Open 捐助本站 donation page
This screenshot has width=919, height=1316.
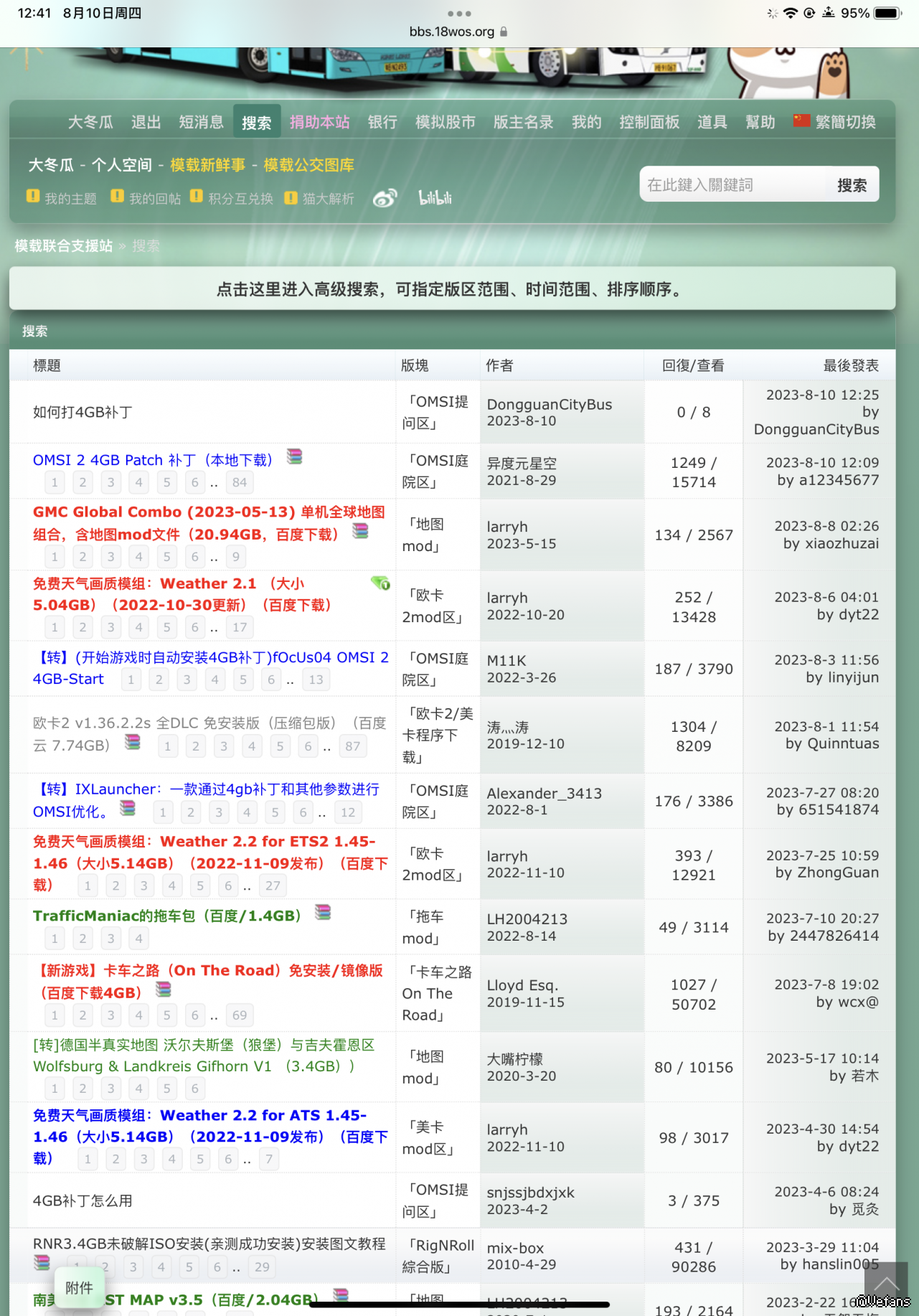tap(319, 122)
